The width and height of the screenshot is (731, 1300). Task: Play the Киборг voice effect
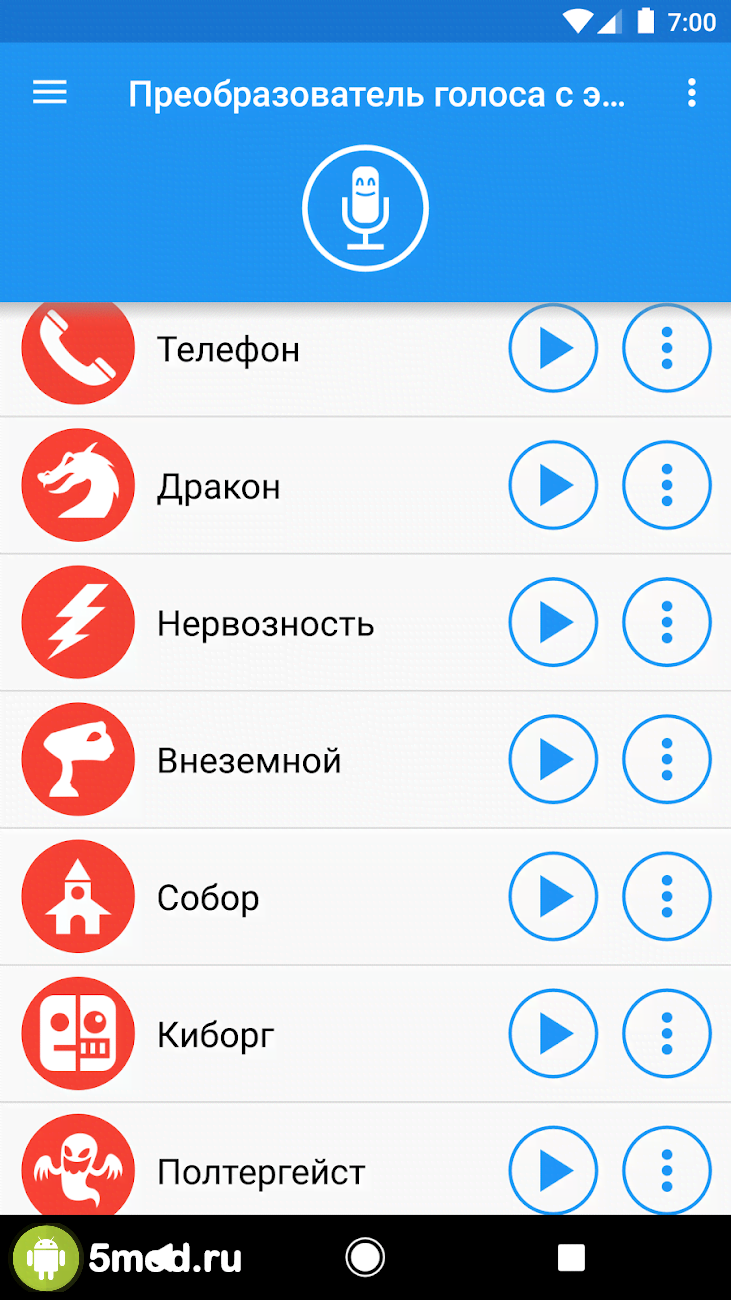pos(553,1034)
